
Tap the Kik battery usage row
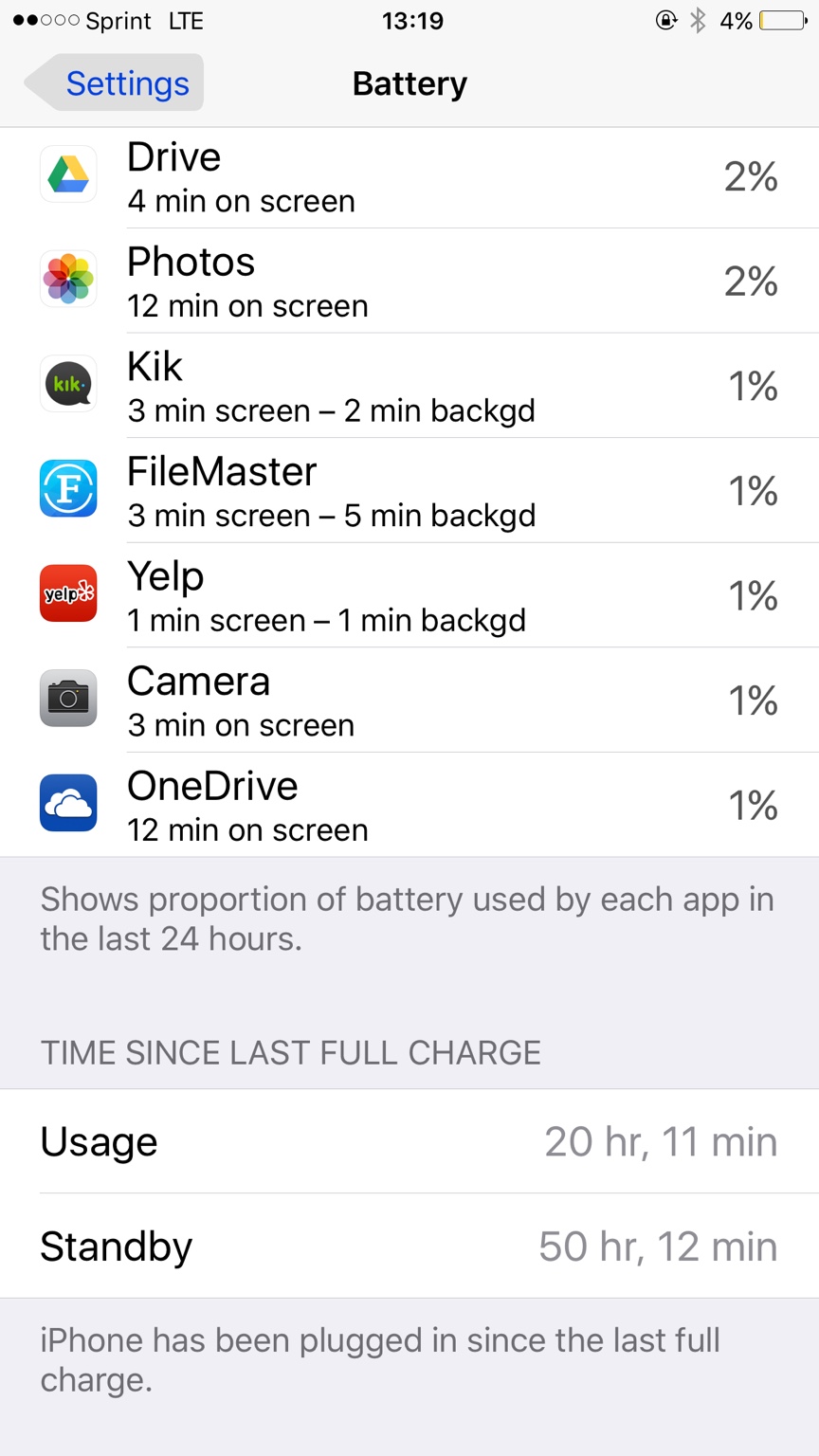[409, 386]
